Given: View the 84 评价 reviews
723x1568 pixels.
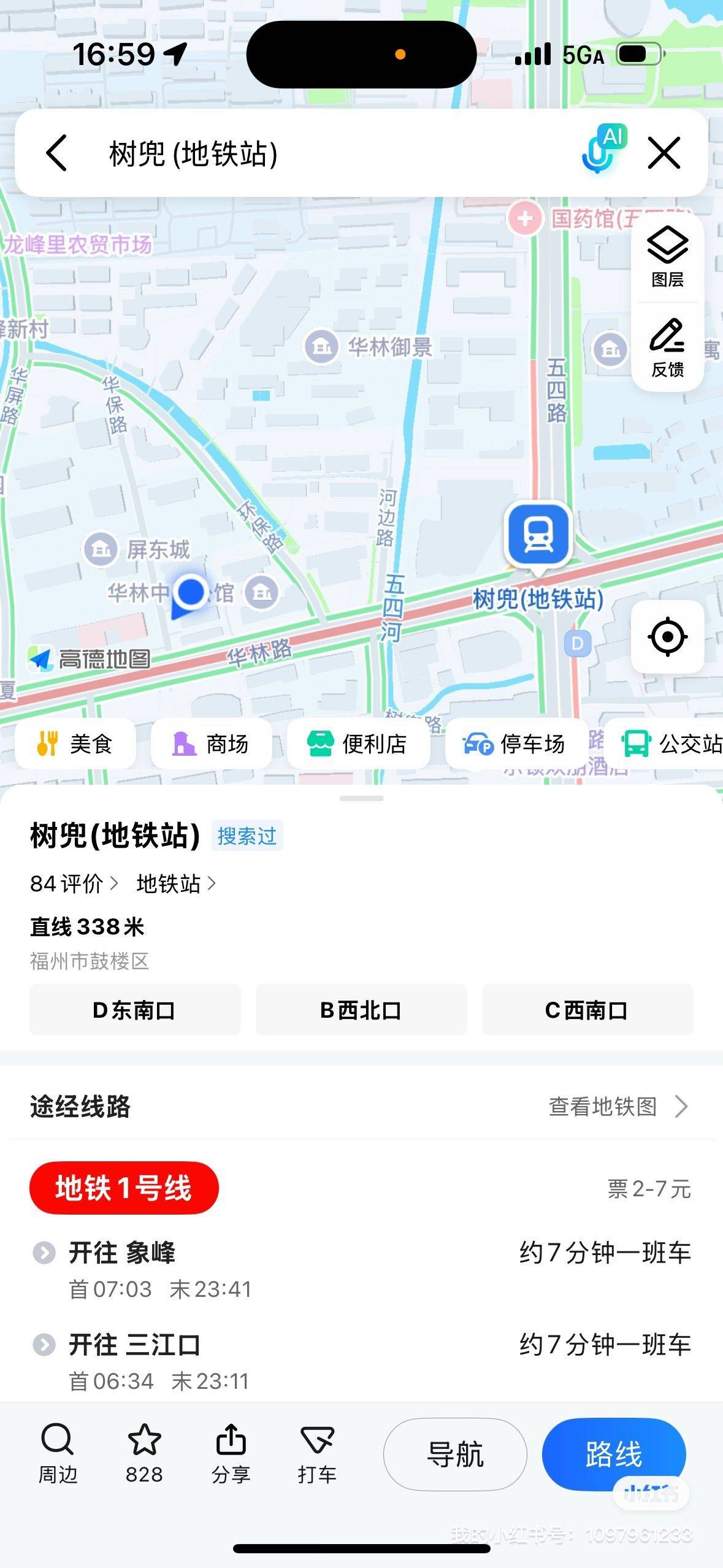Looking at the screenshot, I should tap(74, 883).
